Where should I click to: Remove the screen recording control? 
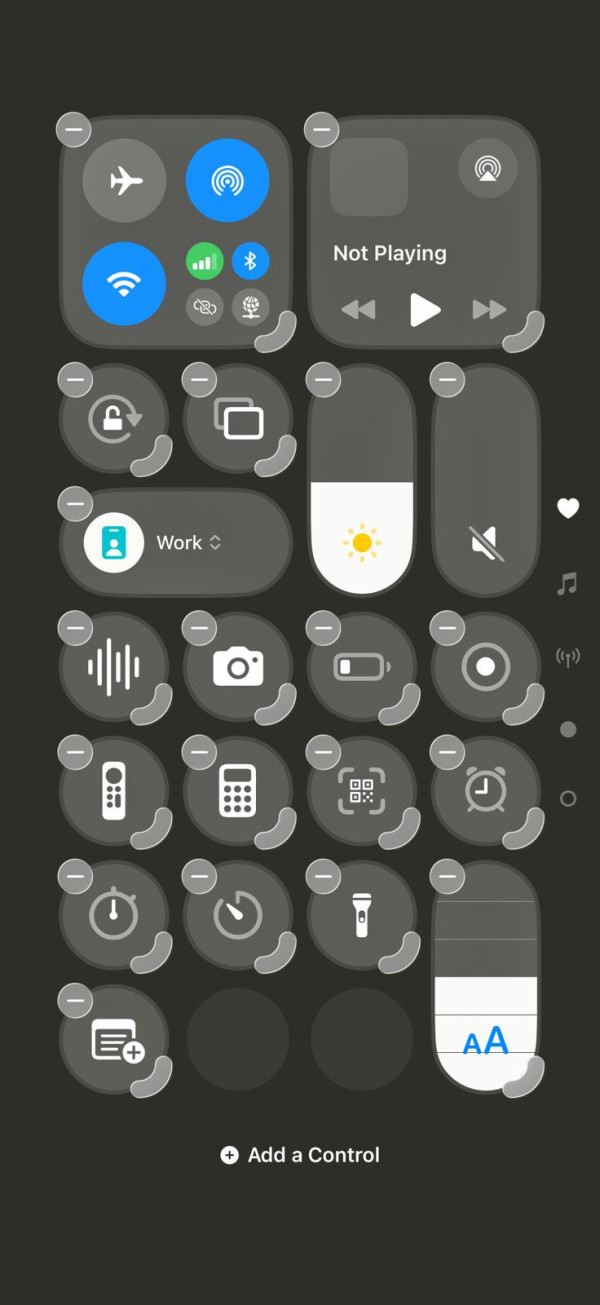click(x=447, y=628)
